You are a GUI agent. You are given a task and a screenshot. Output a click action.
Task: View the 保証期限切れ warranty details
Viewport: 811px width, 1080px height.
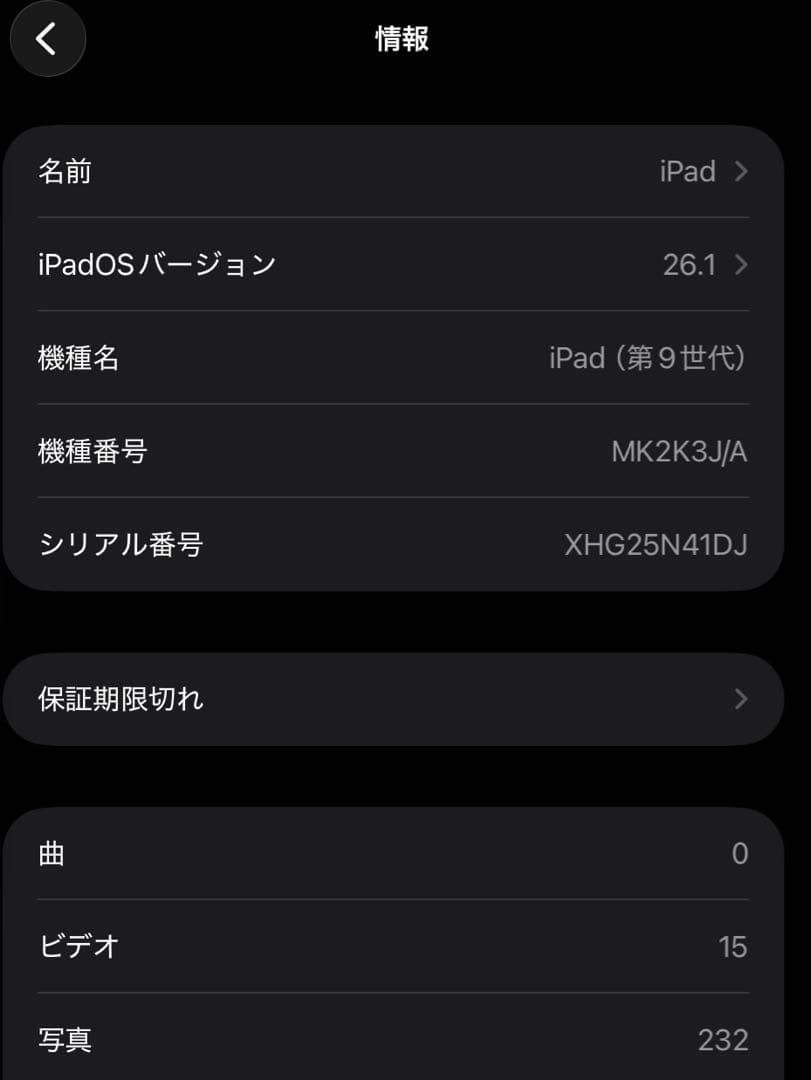click(390, 699)
